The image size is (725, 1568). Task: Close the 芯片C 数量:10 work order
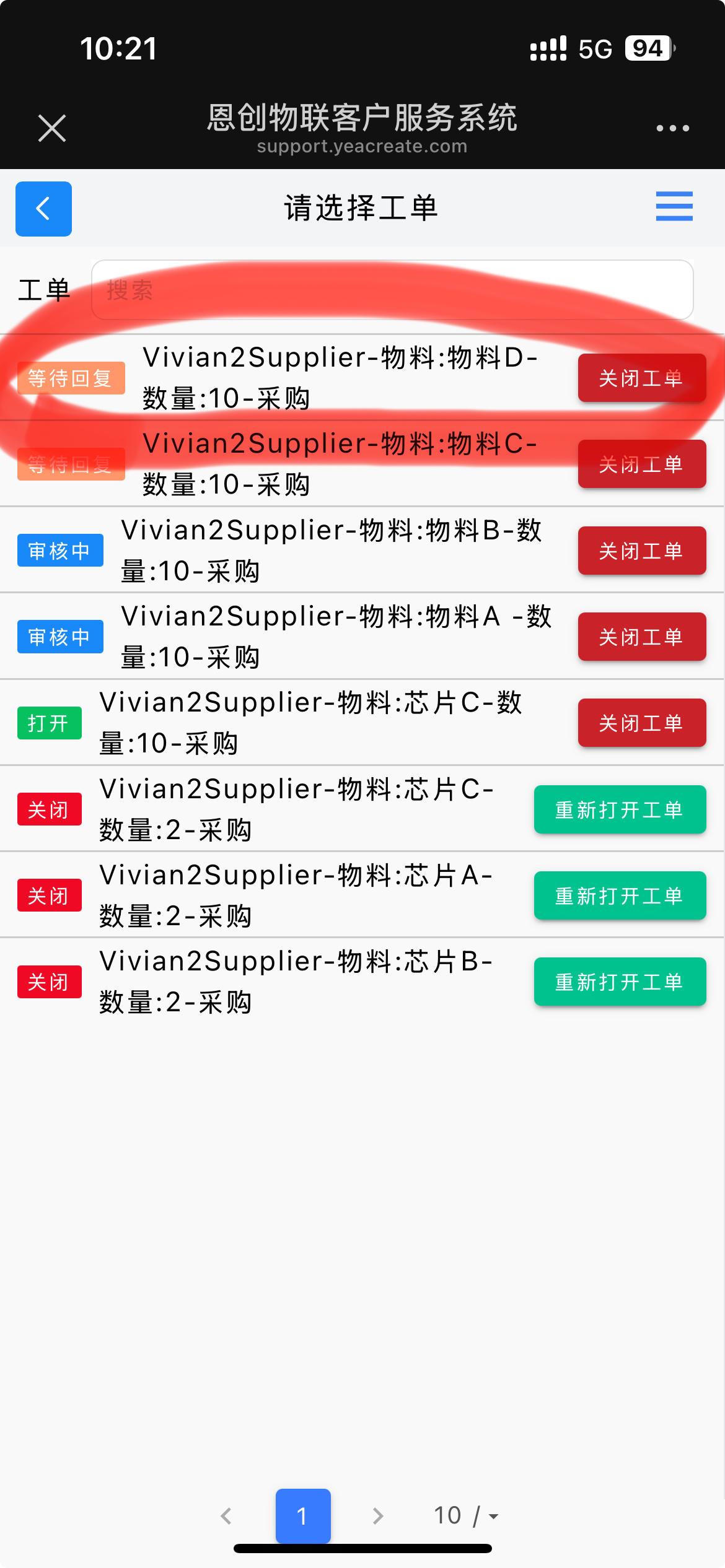click(x=641, y=723)
